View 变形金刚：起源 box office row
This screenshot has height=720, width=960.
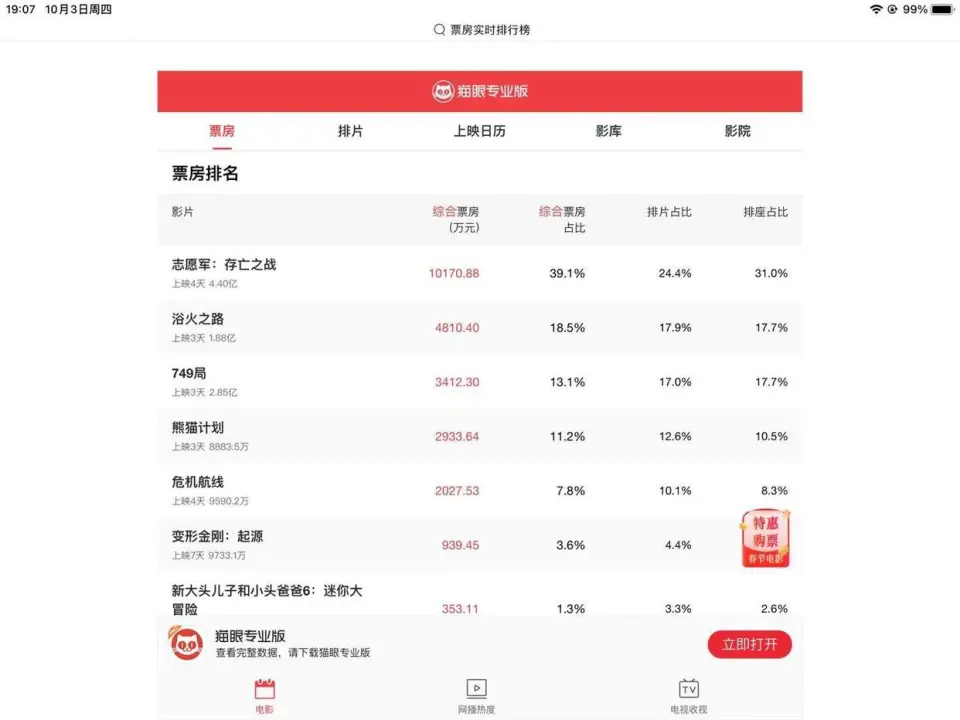[x=218, y=536]
